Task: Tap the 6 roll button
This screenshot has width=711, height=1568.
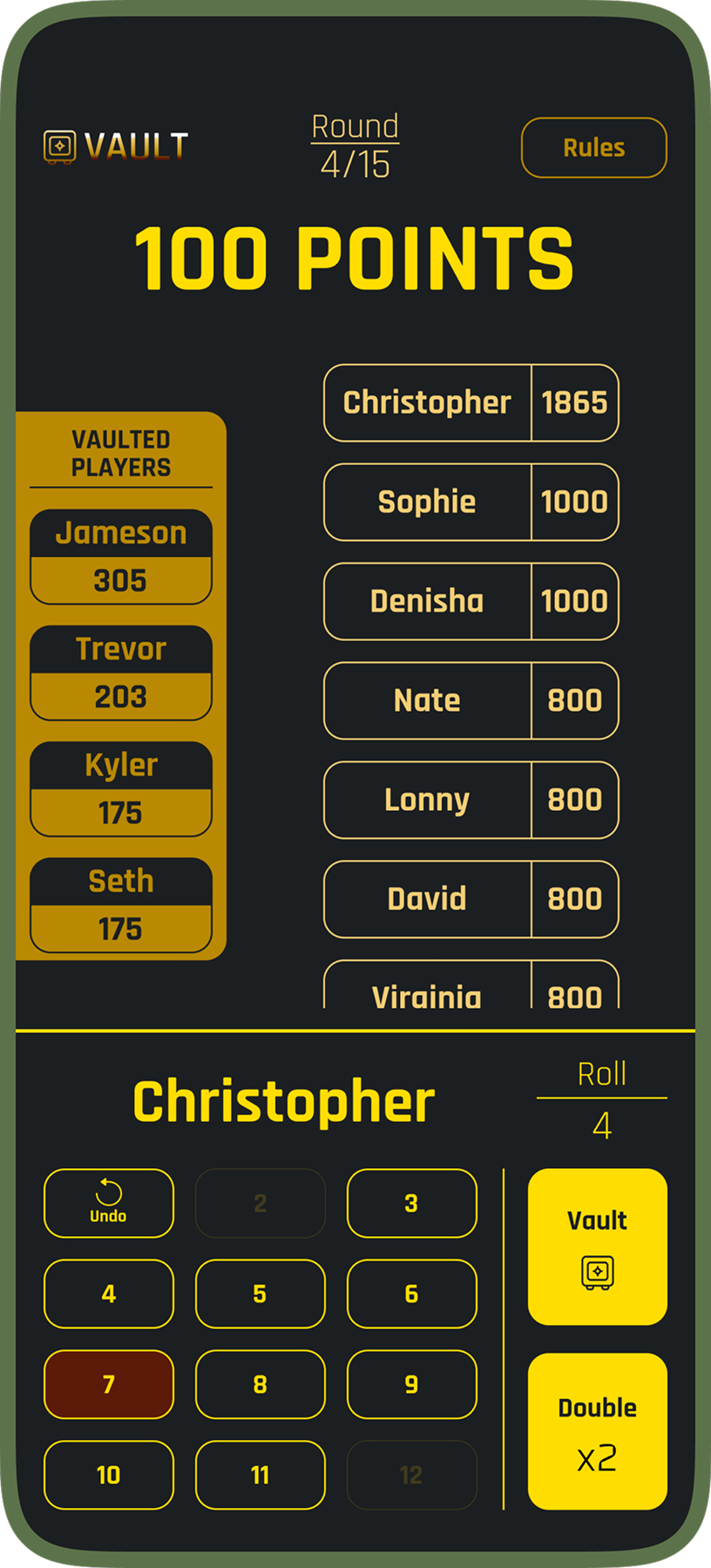Action: tap(411, 1294)
